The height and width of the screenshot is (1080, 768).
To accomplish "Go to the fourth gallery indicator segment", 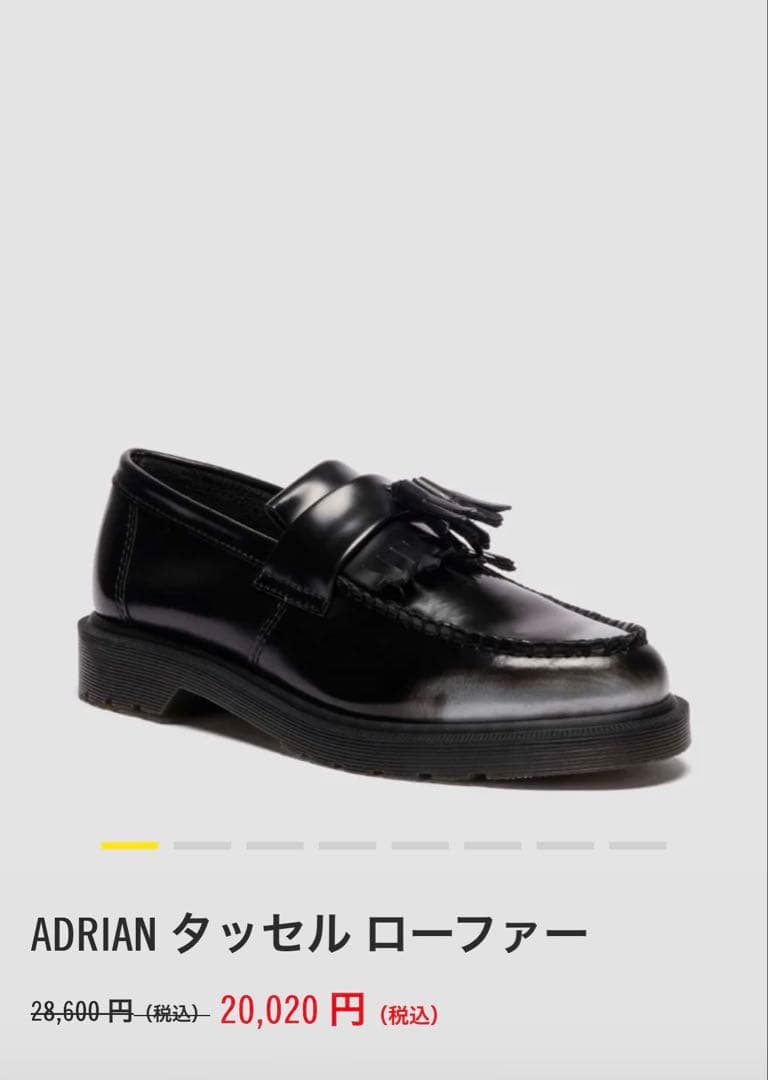I will (347, 846).
